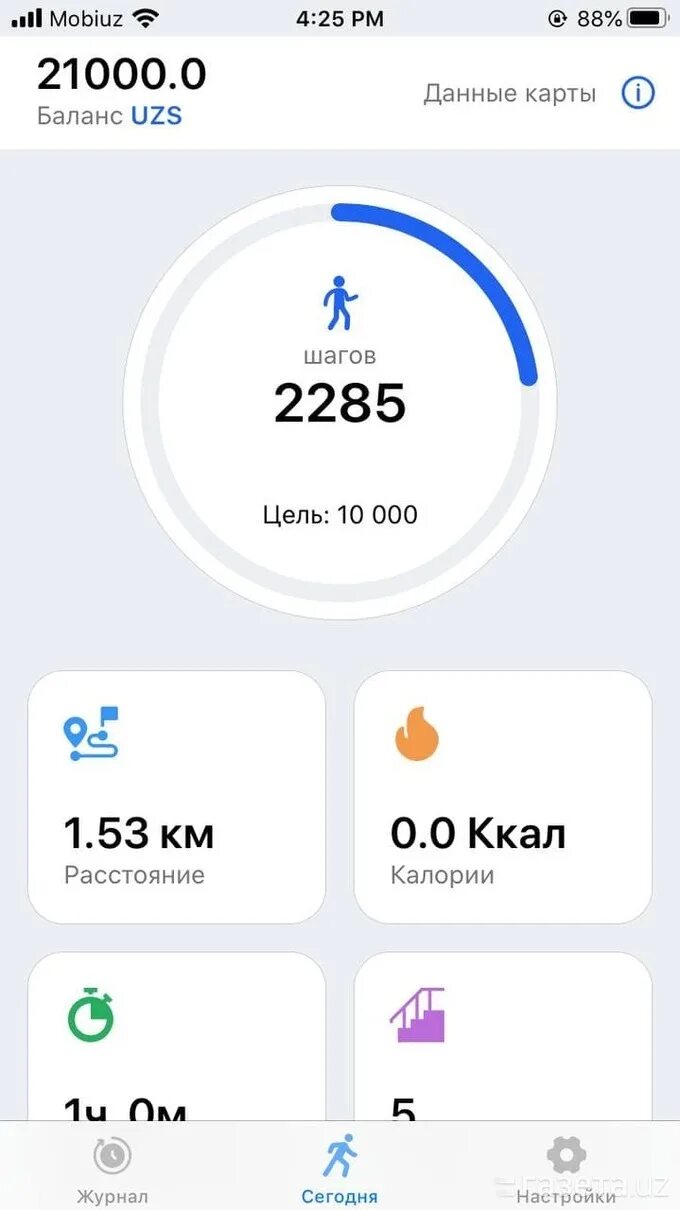Viewport: 680px width, 1210px height.
Task: Switch to the Журнал tab
Action: tap(112, 1168)
